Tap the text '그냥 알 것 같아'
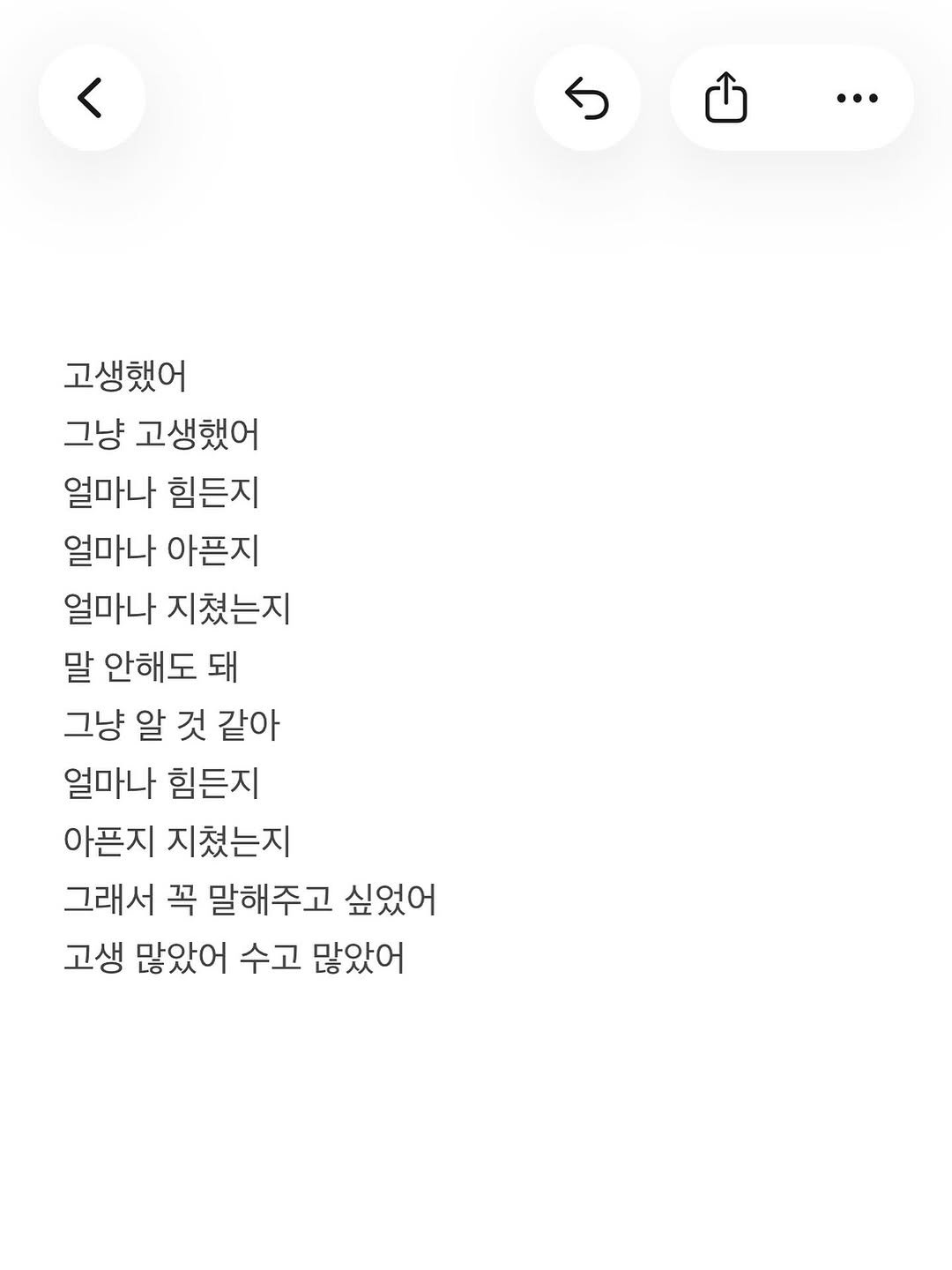The height and width of the screenshot is (1270, 952). point(173,724)
